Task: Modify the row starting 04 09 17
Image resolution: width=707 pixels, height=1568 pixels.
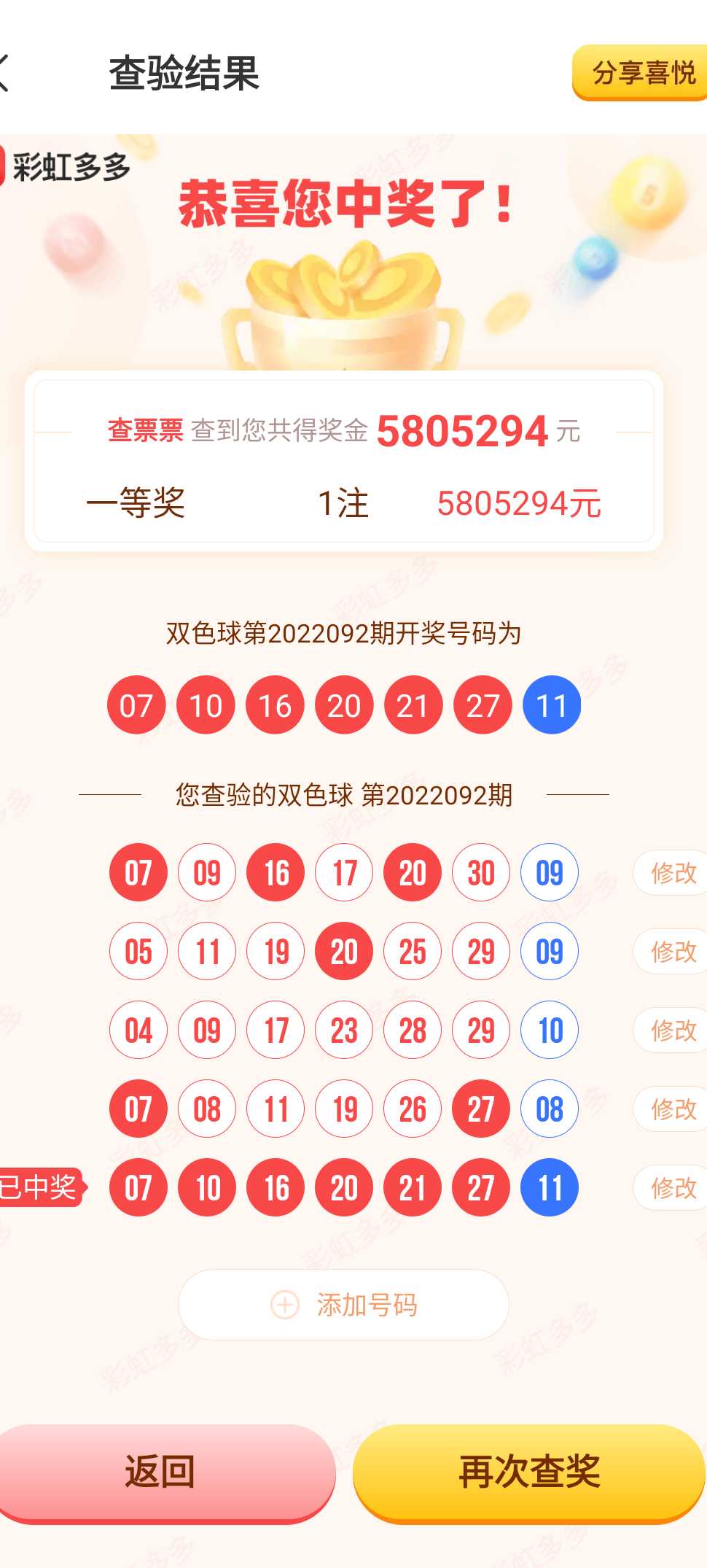Action: tap(672, 1031)
